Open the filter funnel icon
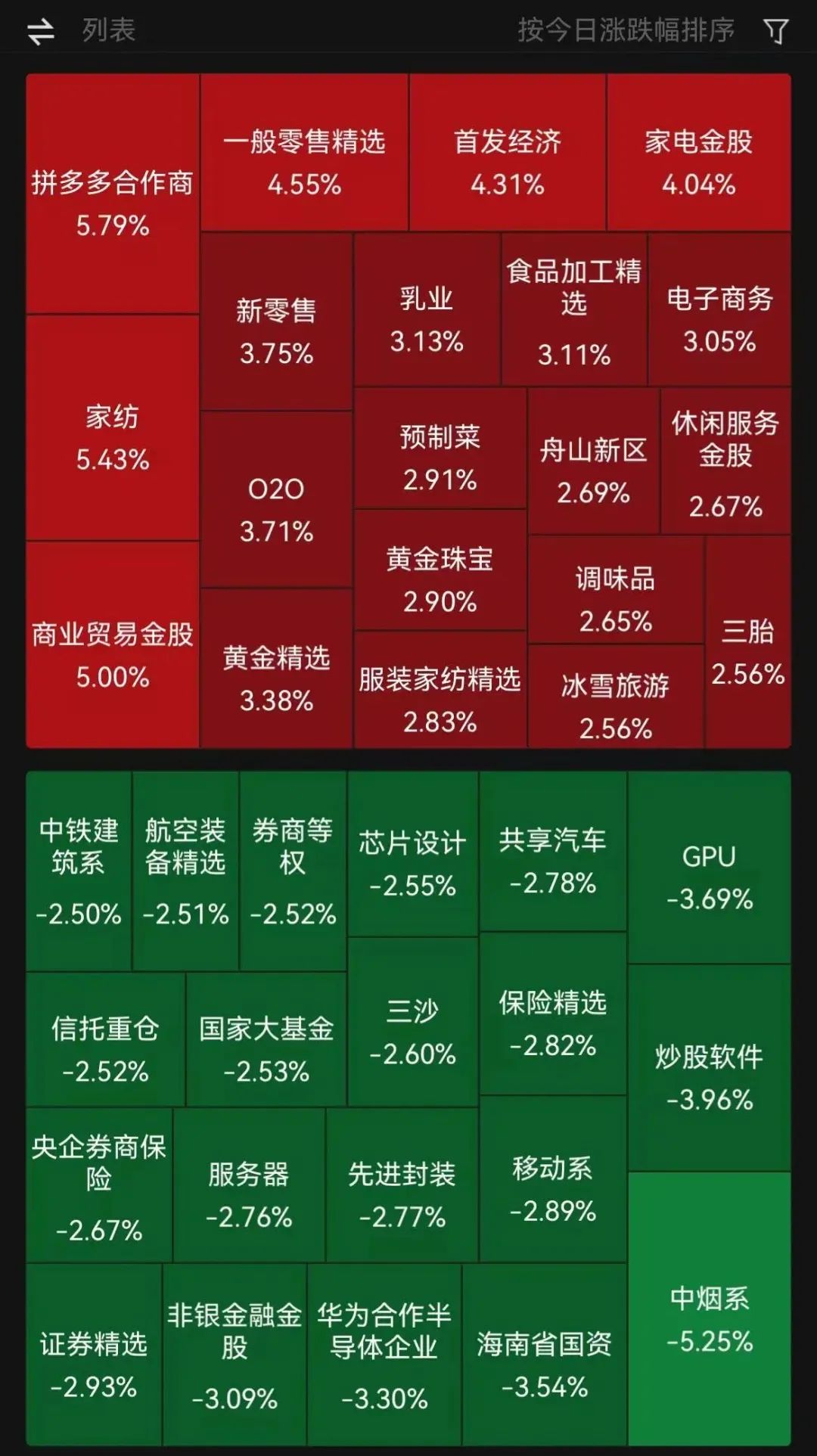Screen dimensions: 817x1456 coord(775,29)
